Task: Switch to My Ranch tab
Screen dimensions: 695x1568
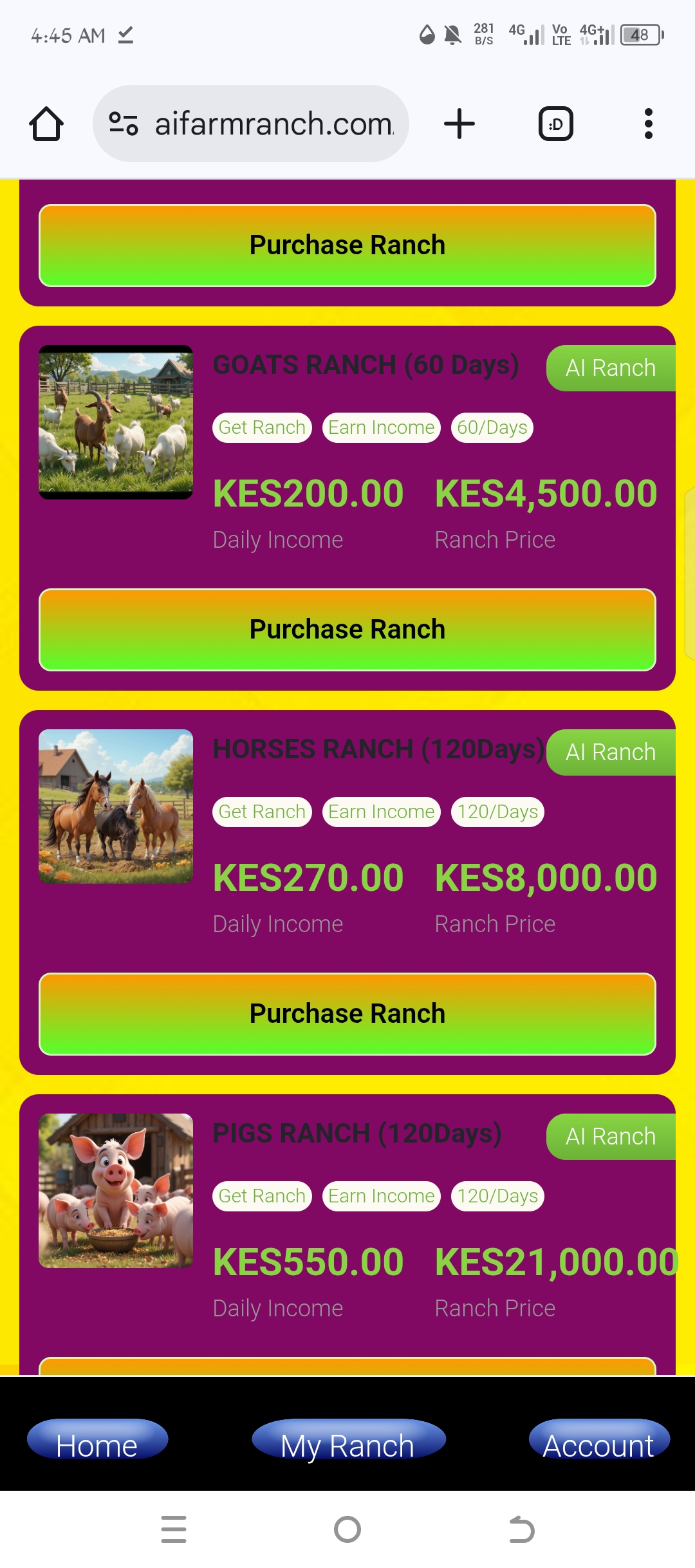Action: [x=347, y=1441]
